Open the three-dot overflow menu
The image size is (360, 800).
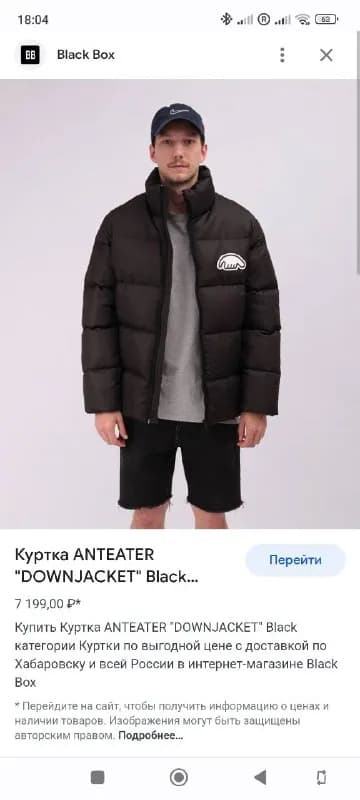282,55
